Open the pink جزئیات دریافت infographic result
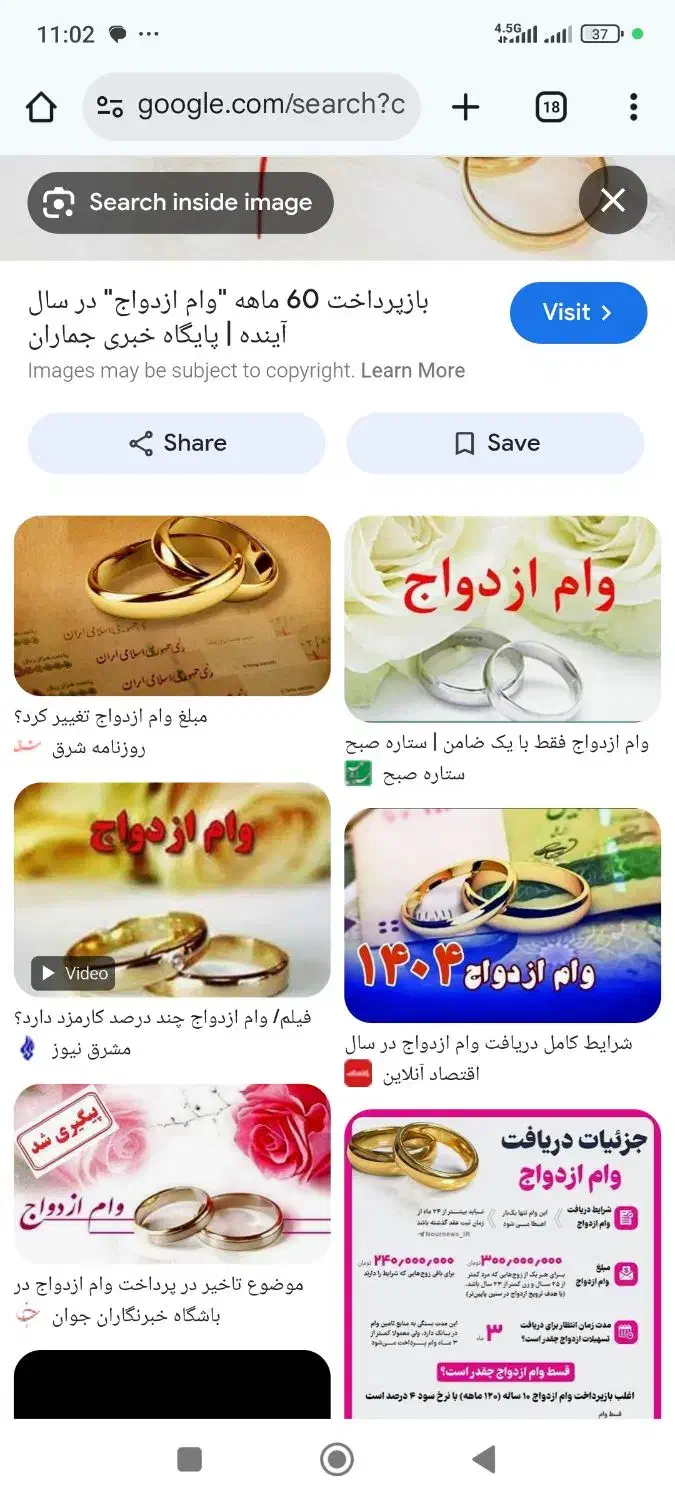 502,1264
